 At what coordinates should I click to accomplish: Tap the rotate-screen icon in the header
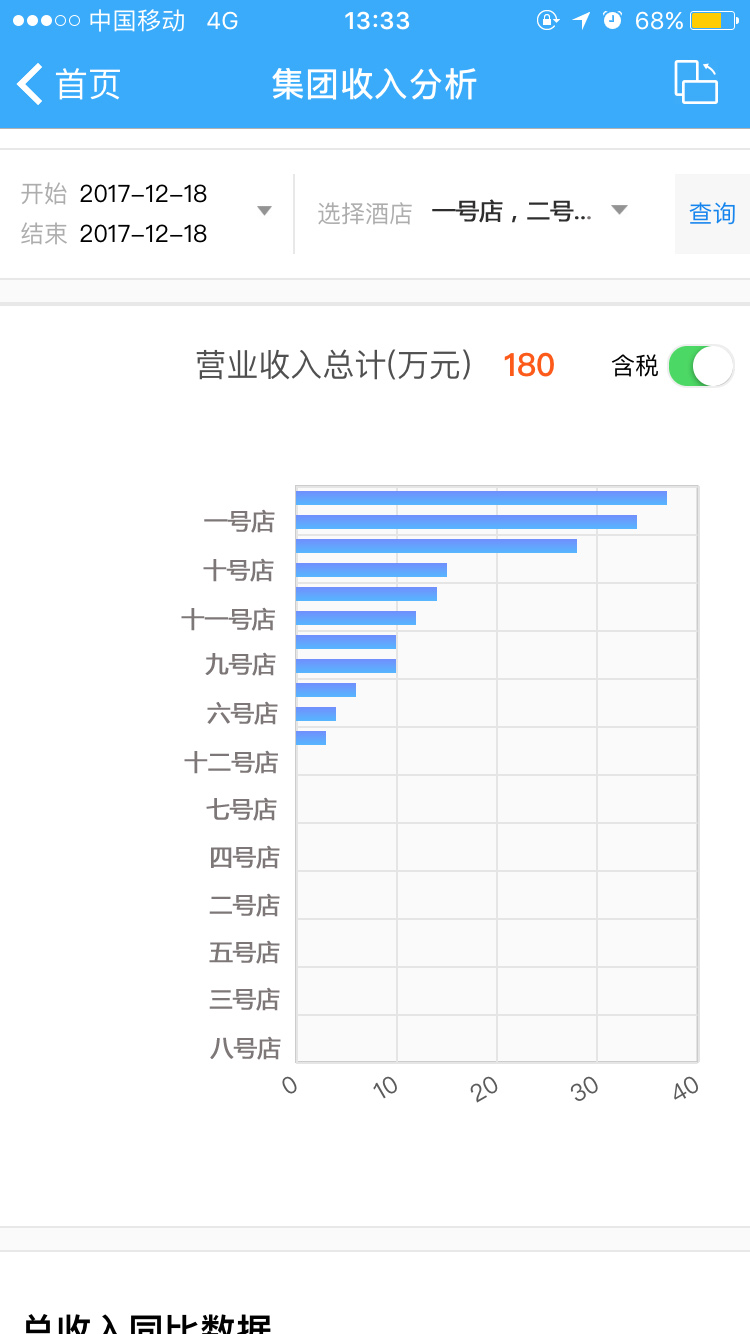pos(697,82)
